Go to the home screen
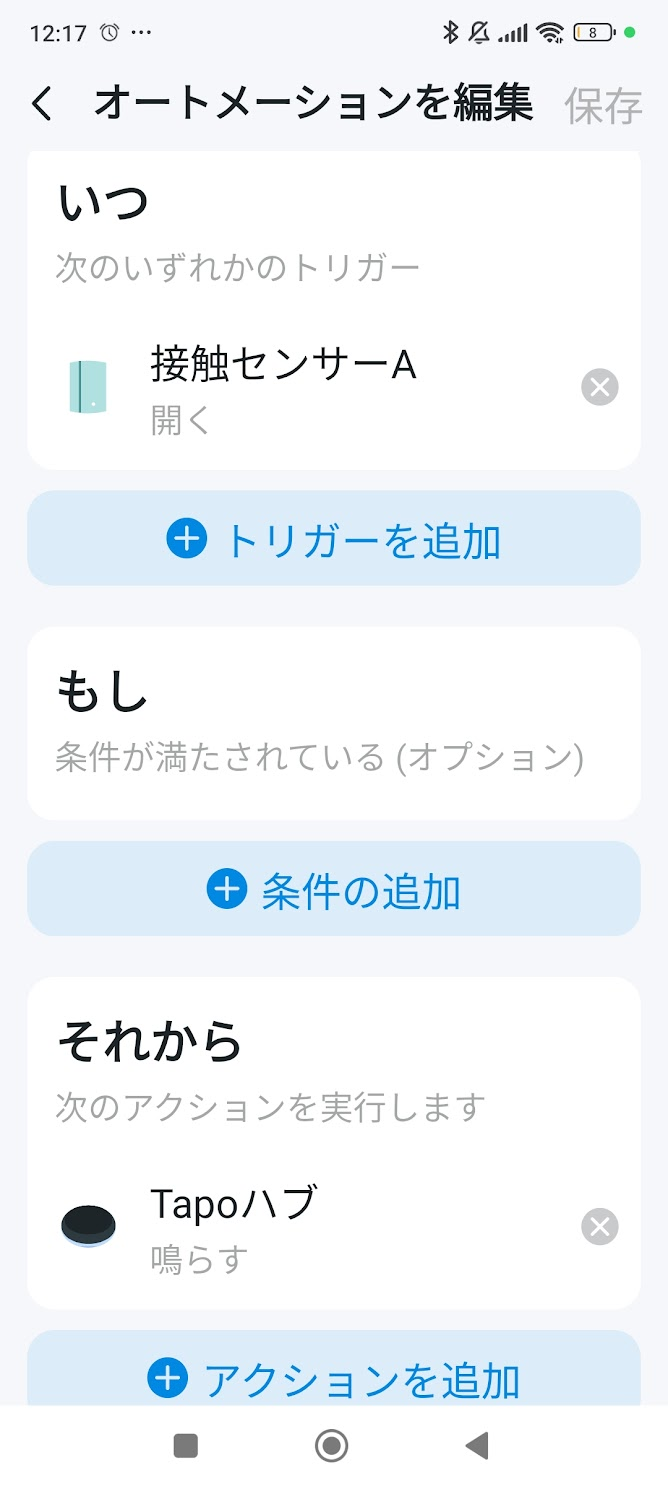Image resolution: width=668 pixels, height=1486 pixels. pyautogui.click(x=331, y=1445)
